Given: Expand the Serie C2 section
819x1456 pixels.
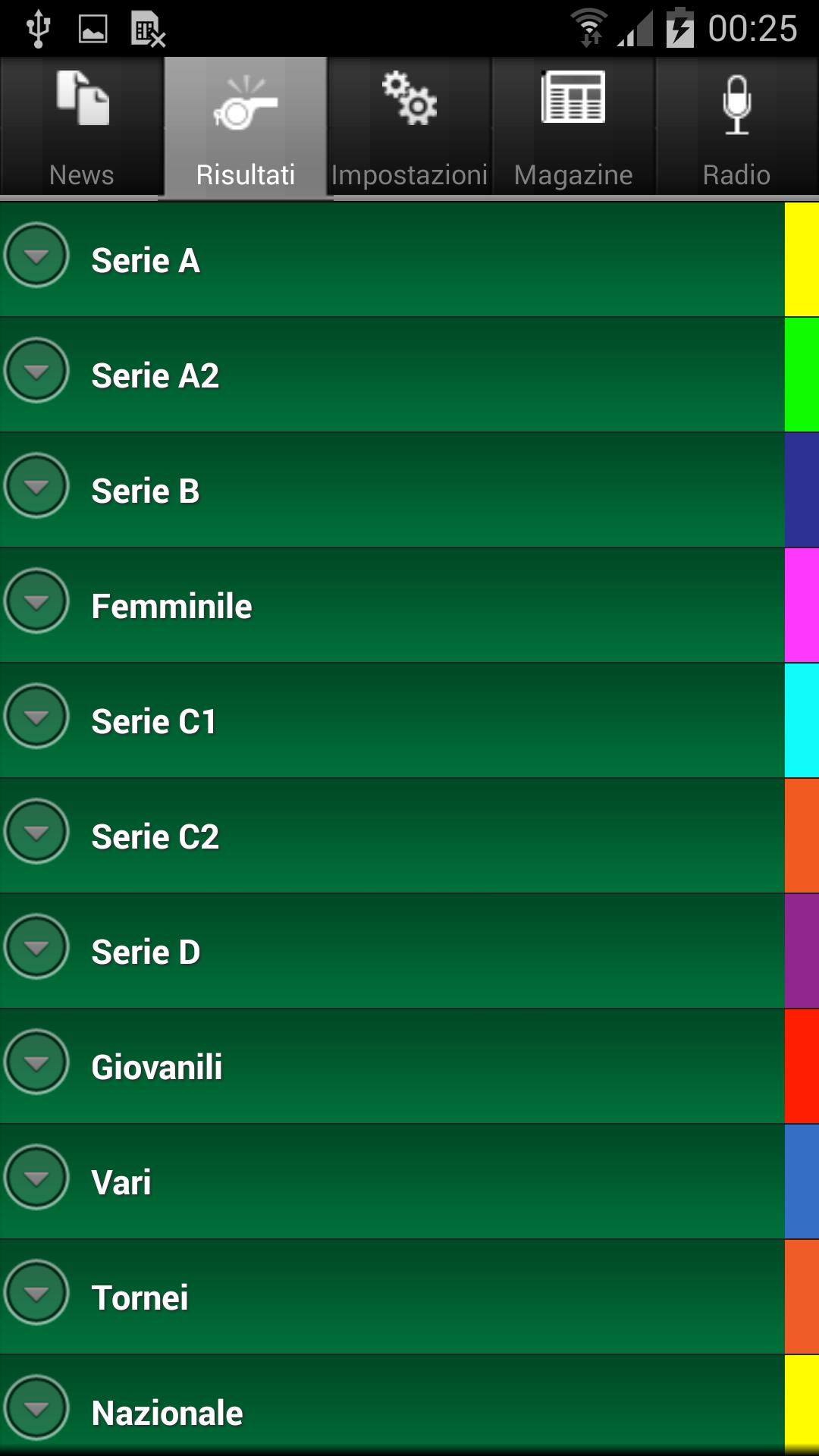Looking at the screenshot, I should point(36,832).
